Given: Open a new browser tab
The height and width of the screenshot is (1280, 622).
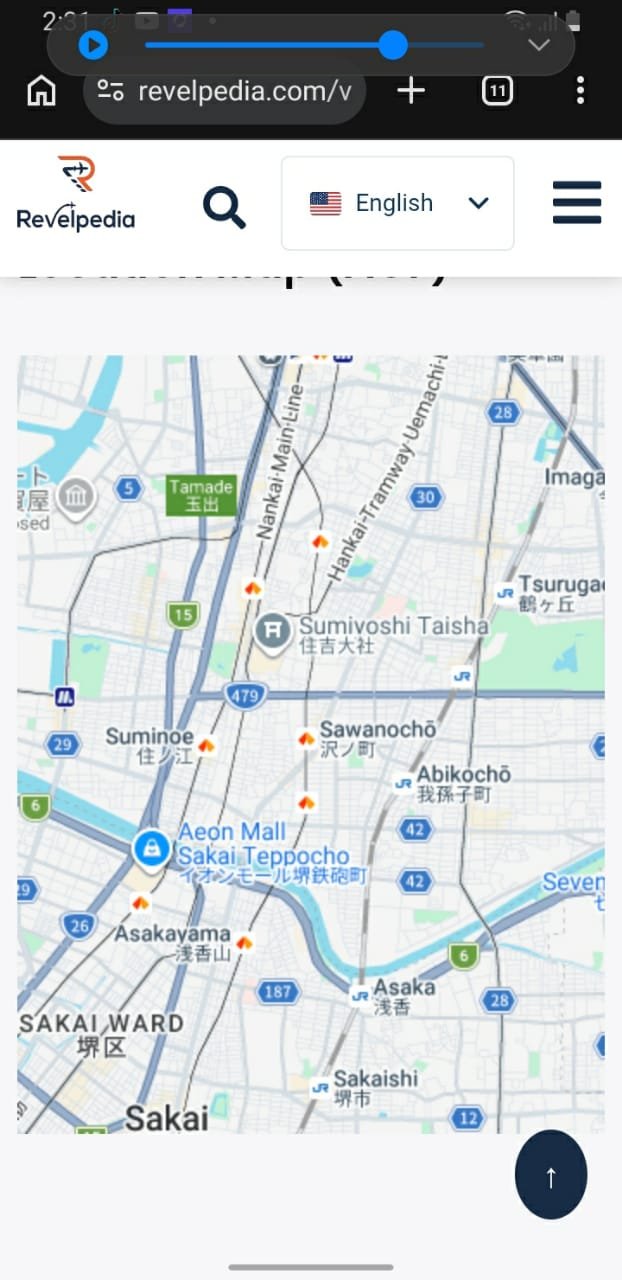Looking at the screenshot, I should [411, 91].
